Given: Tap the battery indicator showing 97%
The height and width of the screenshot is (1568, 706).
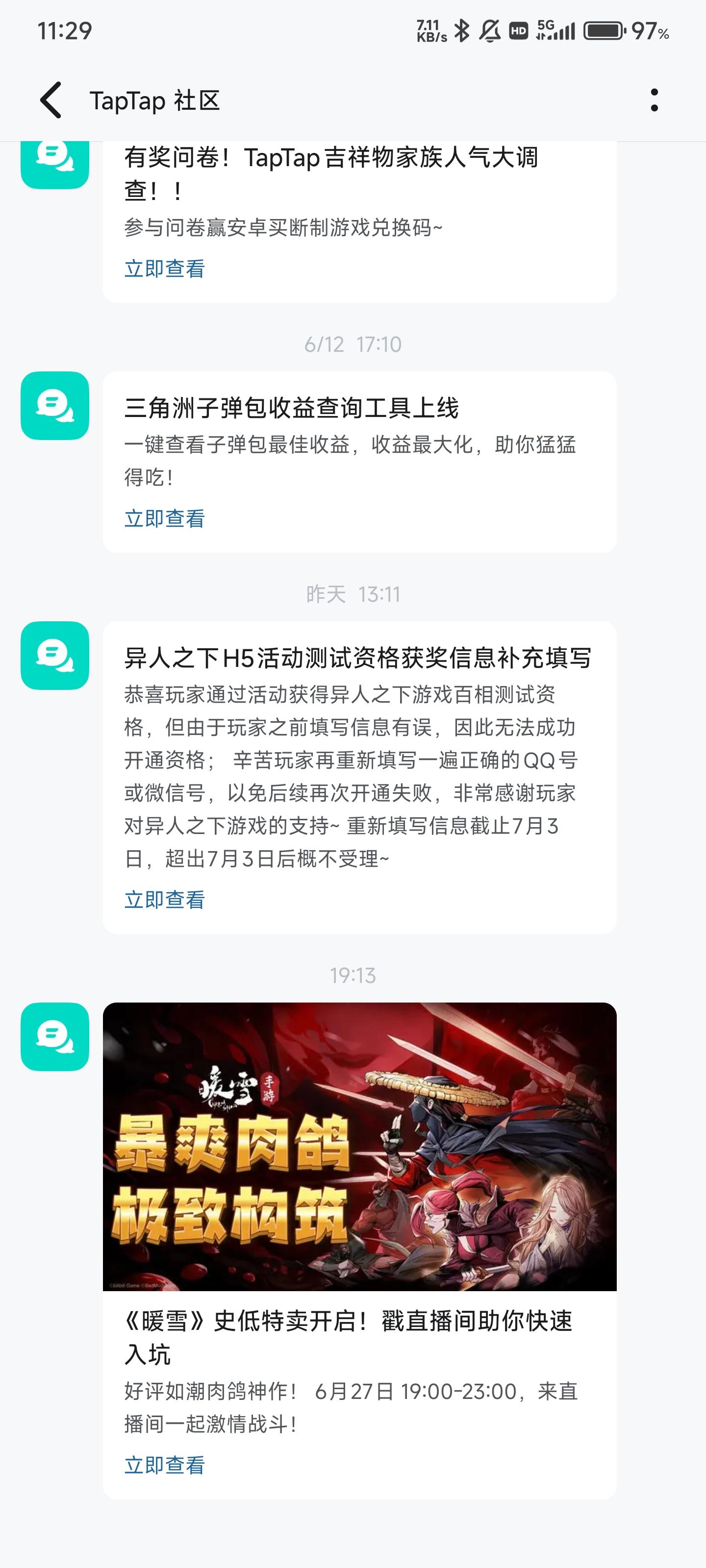Looking at the screenshot, I should click(603, 29).
